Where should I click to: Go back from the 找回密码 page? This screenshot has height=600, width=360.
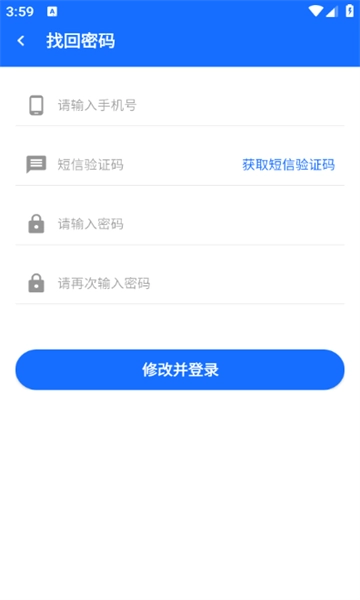tap(21, 41)
